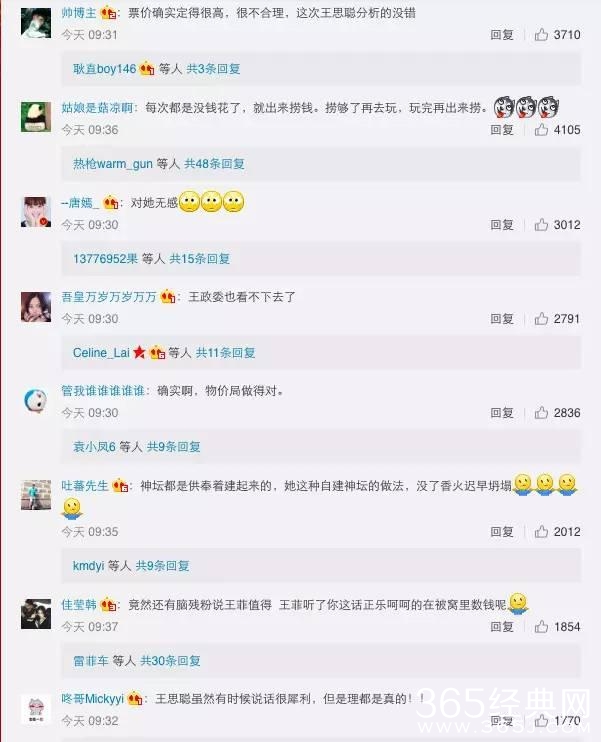This screenshot has height=742, width=601.
Task: Reply to 帅博主's comment
Action: click(x=502, y=35)
